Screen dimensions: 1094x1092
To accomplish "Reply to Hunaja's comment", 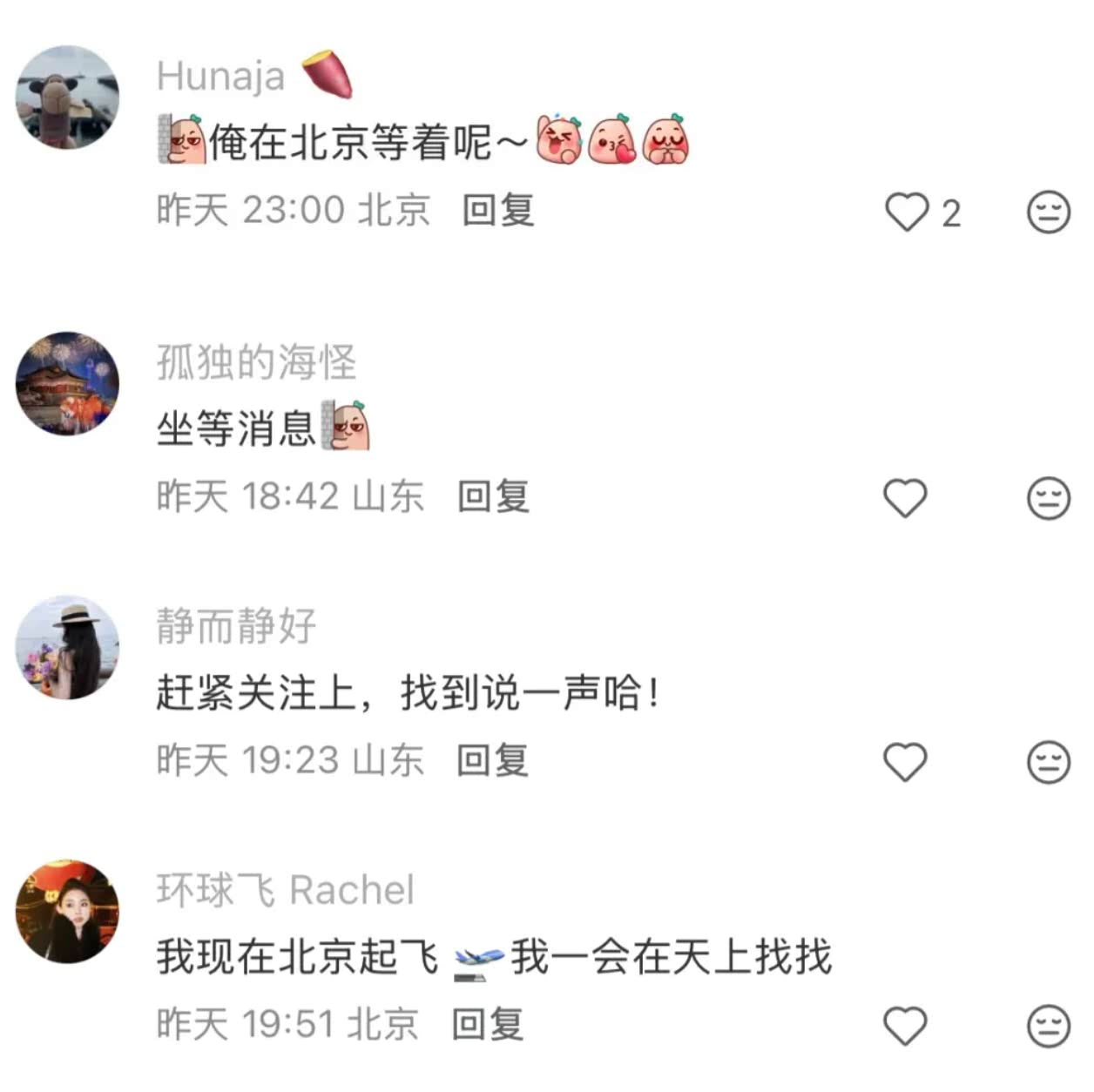I will (497, 211).
